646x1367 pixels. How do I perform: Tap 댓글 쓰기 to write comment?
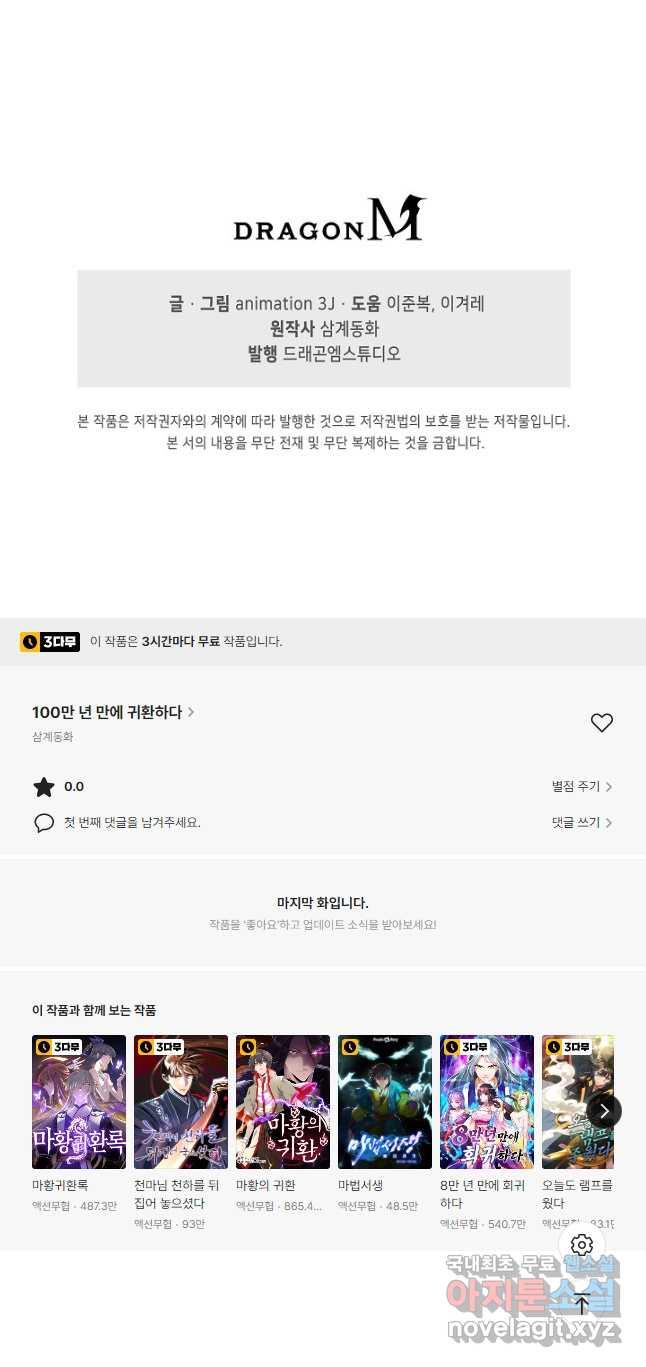[x=581, y=823]
